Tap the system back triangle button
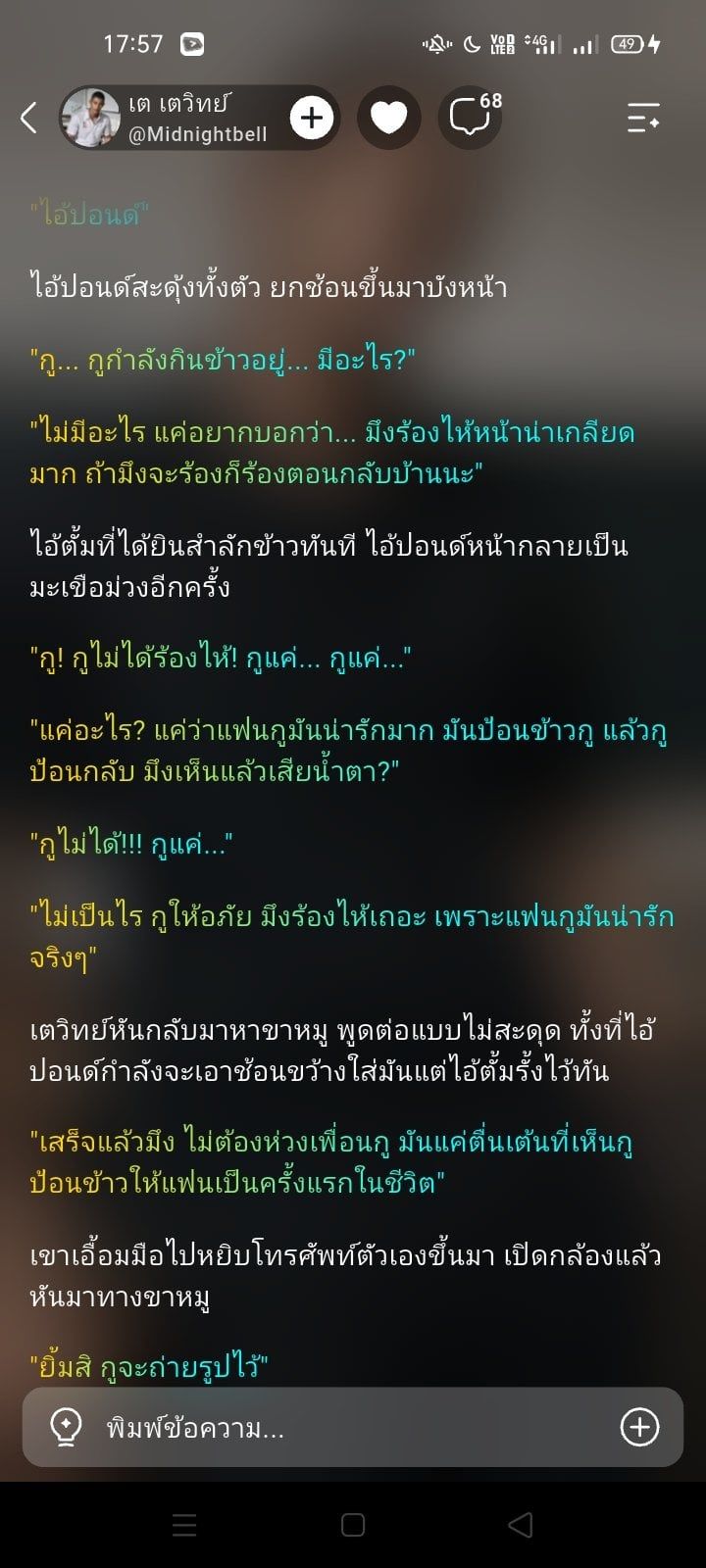 pyautogui.click(x=521, y=1525)
